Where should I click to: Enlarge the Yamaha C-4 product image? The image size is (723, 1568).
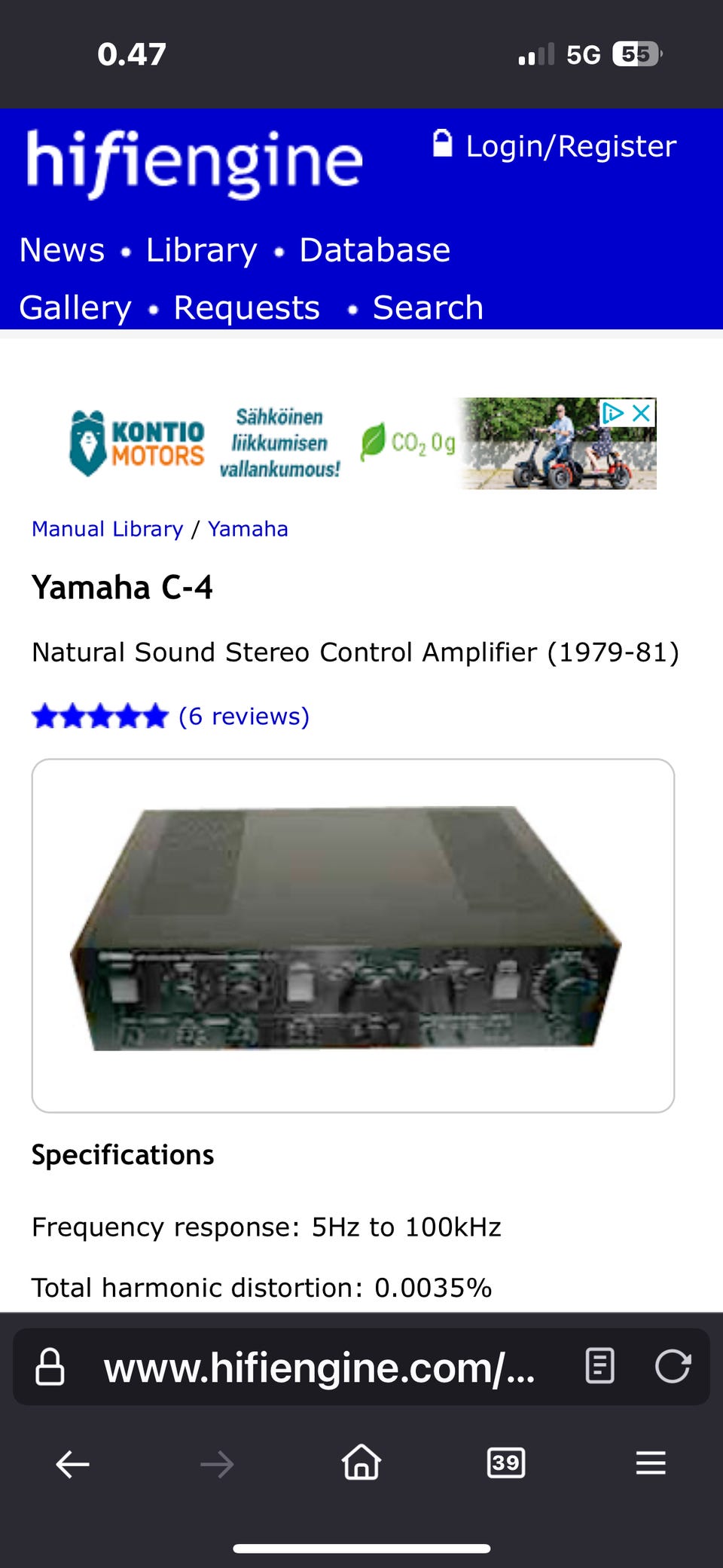pyautogui.click(x=352, y=934)
